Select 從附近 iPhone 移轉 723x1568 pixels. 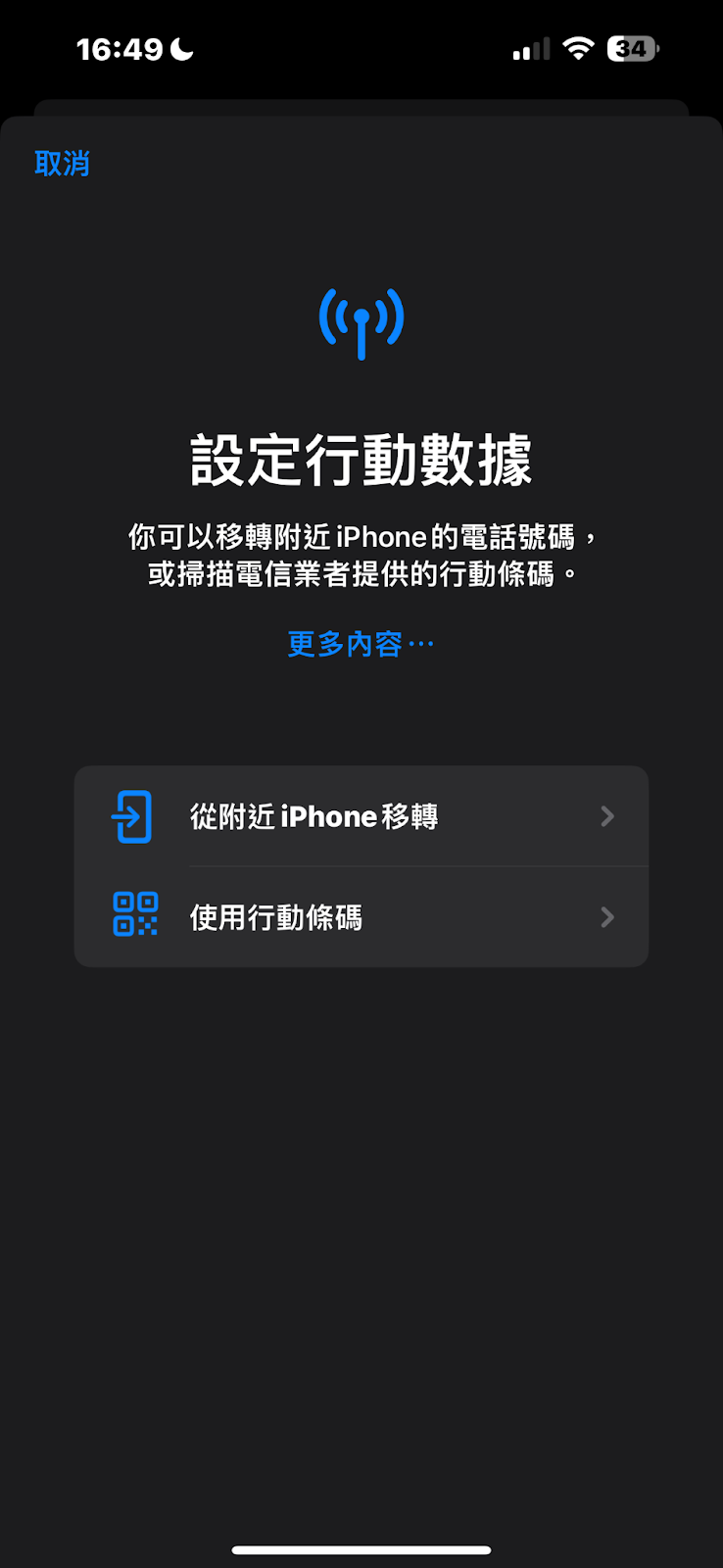pos(361,816)
